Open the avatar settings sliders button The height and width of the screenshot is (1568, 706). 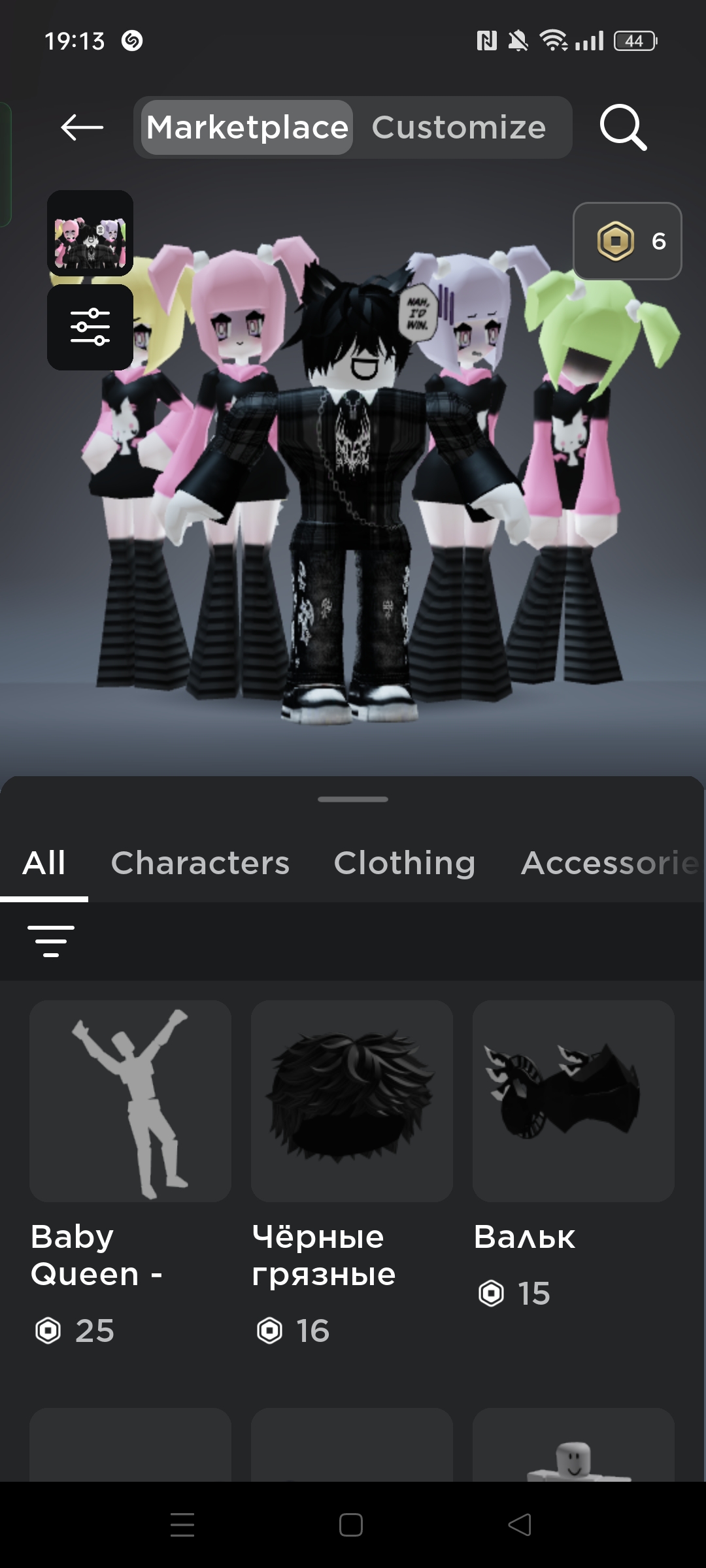tap(90, 327)
